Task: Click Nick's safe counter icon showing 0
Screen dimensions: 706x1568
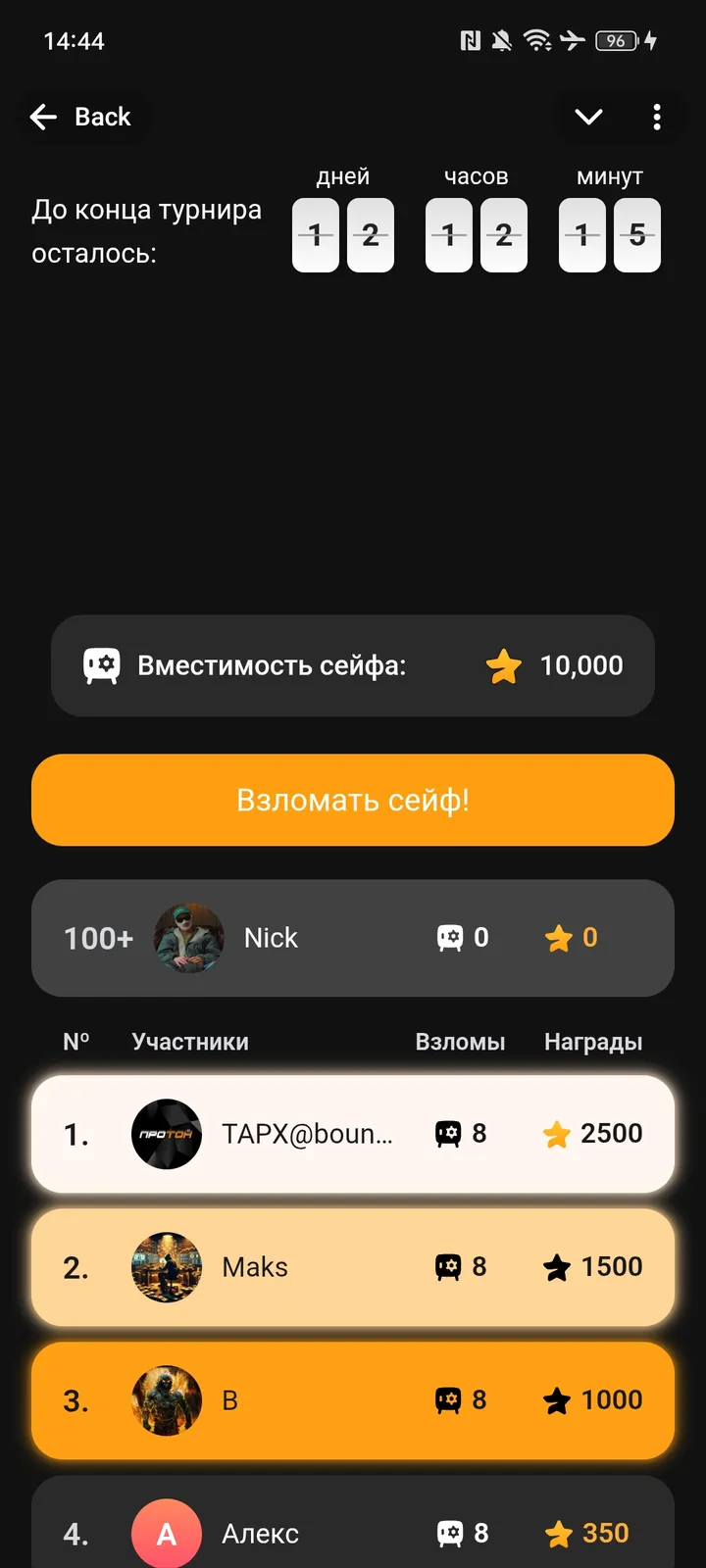Action: [x=449, y=938]
